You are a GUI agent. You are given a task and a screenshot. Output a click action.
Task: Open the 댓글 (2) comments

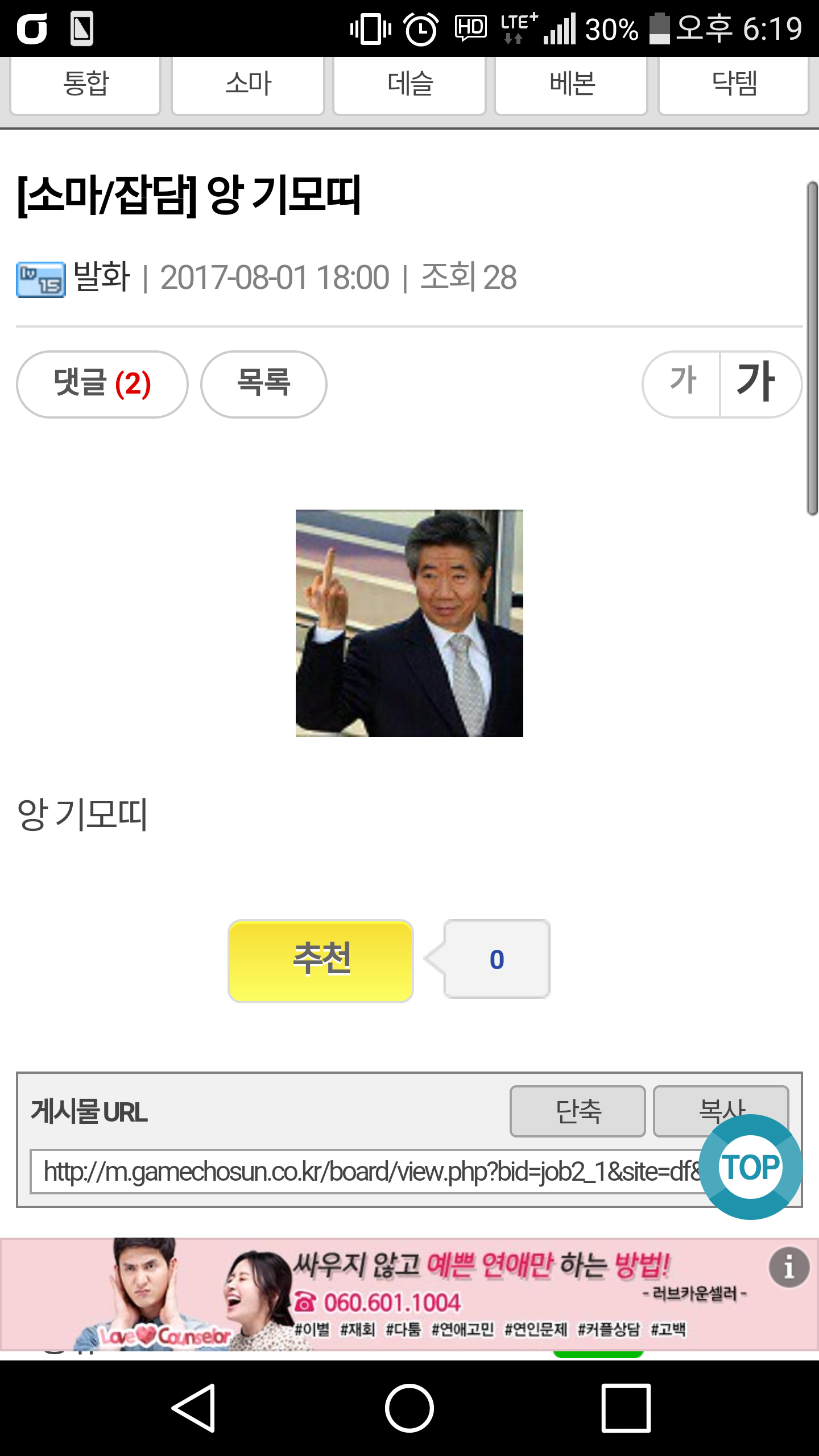102,384
